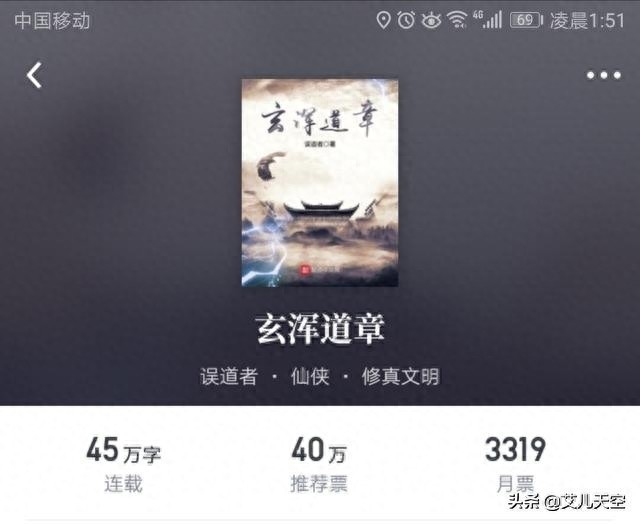Open the three-dot overflow menu
Viewport: 640px width, 524px height.
click(x=603, y=76)
